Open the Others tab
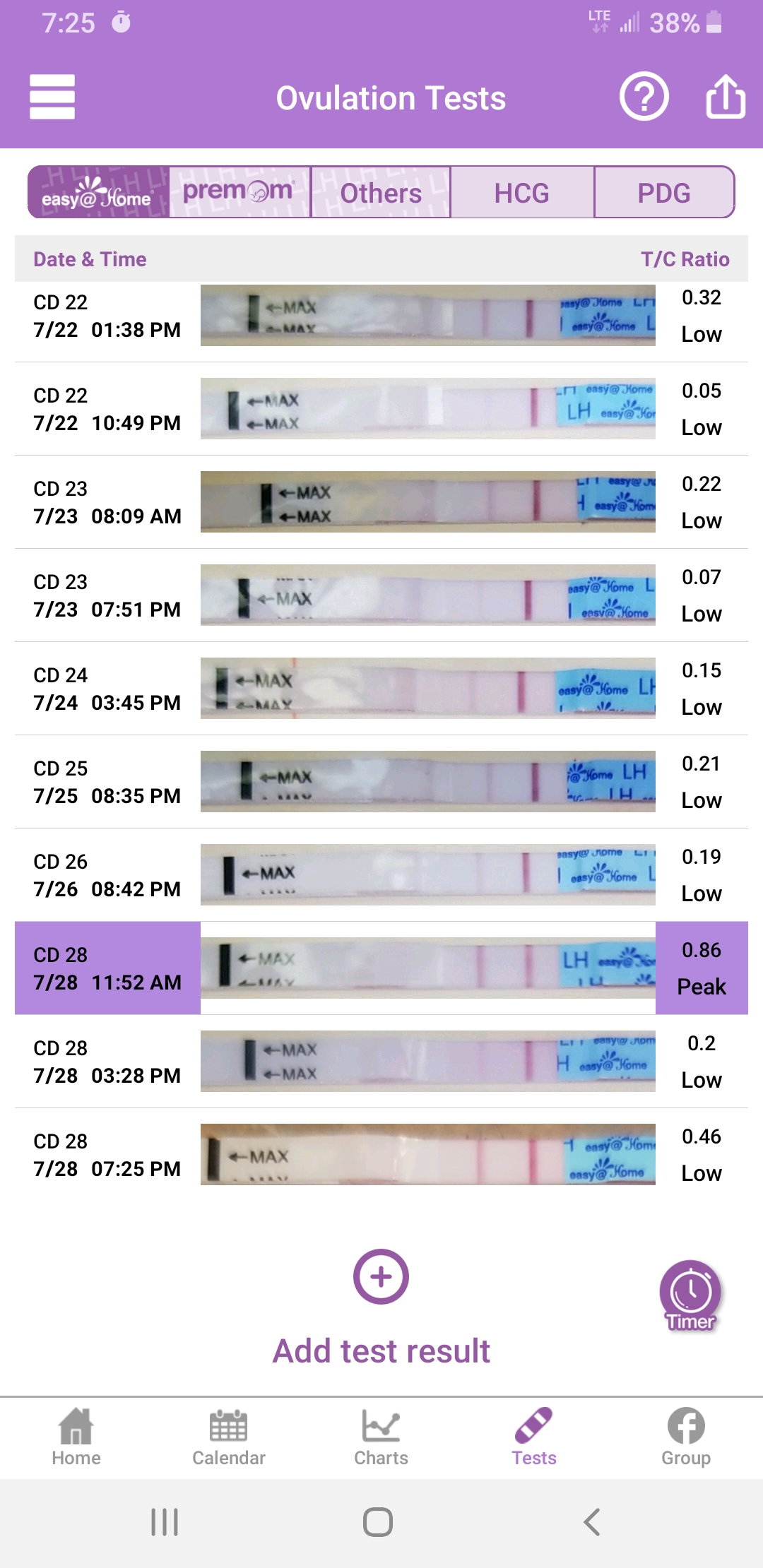This screenshot has width=763, height=1568. 379,192
